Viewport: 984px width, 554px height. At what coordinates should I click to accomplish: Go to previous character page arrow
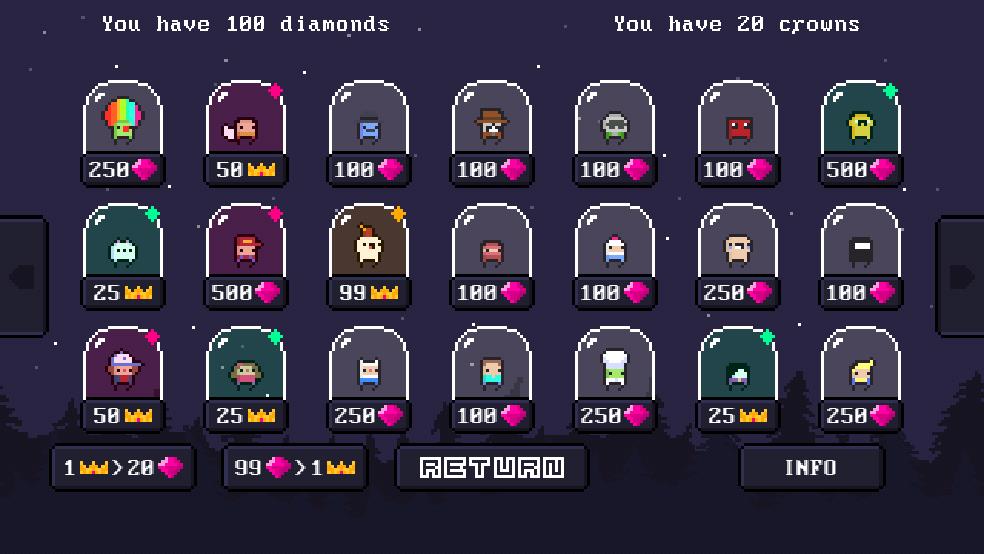tap(21, 277)
